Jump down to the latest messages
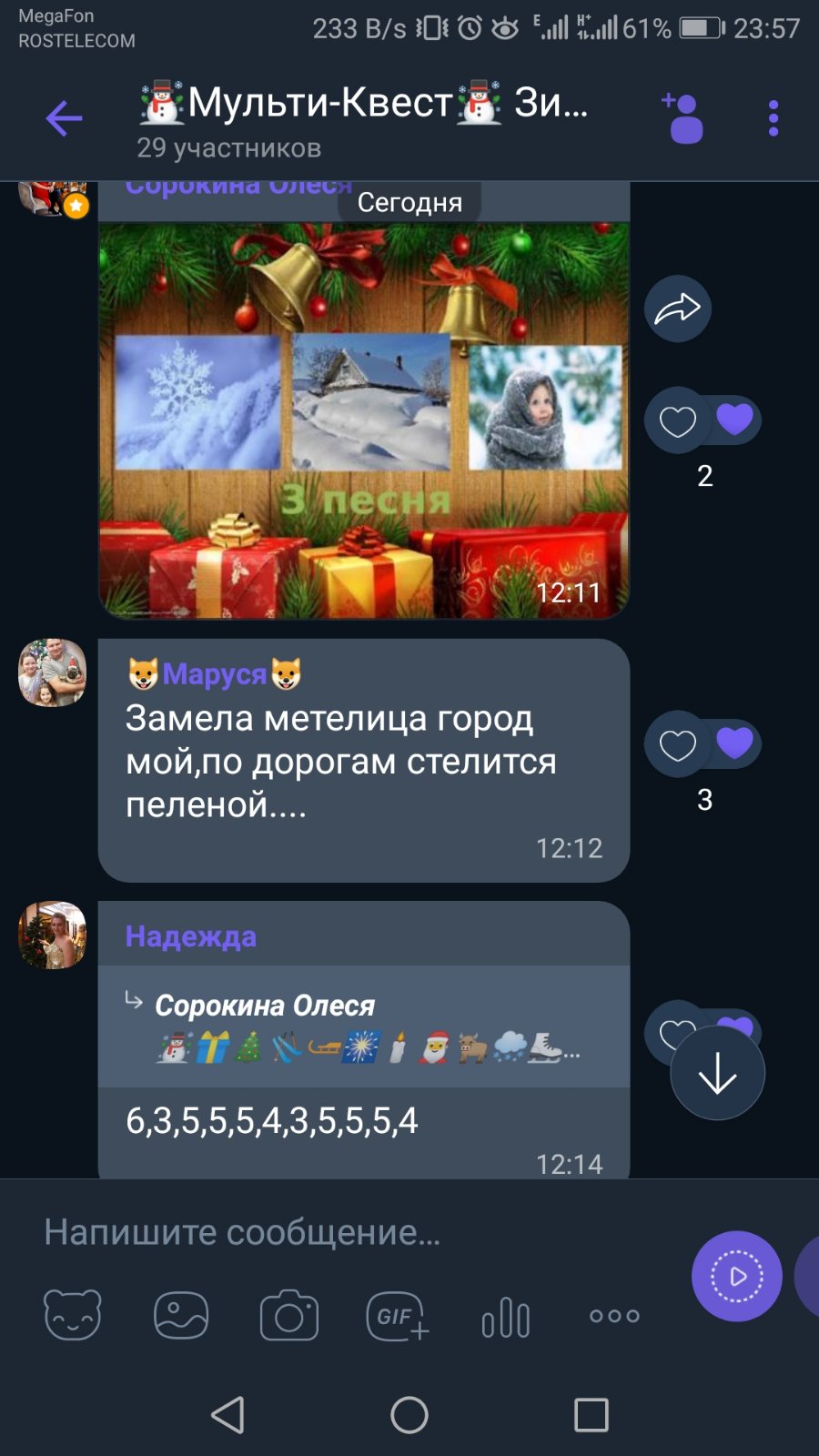The width and height of the screenshot is (819, 1456). [718, 1073]
